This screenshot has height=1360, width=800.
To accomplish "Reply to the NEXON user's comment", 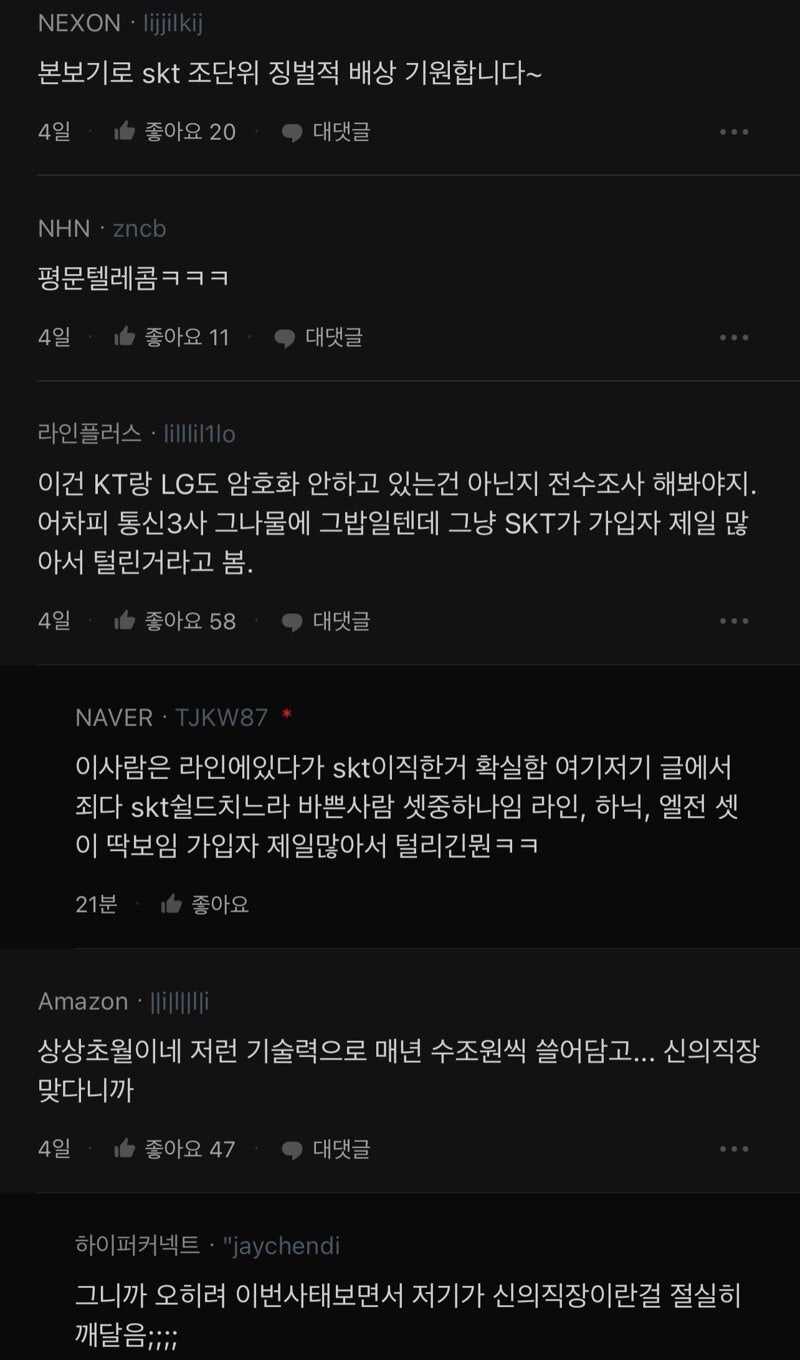I will point(326,132).
